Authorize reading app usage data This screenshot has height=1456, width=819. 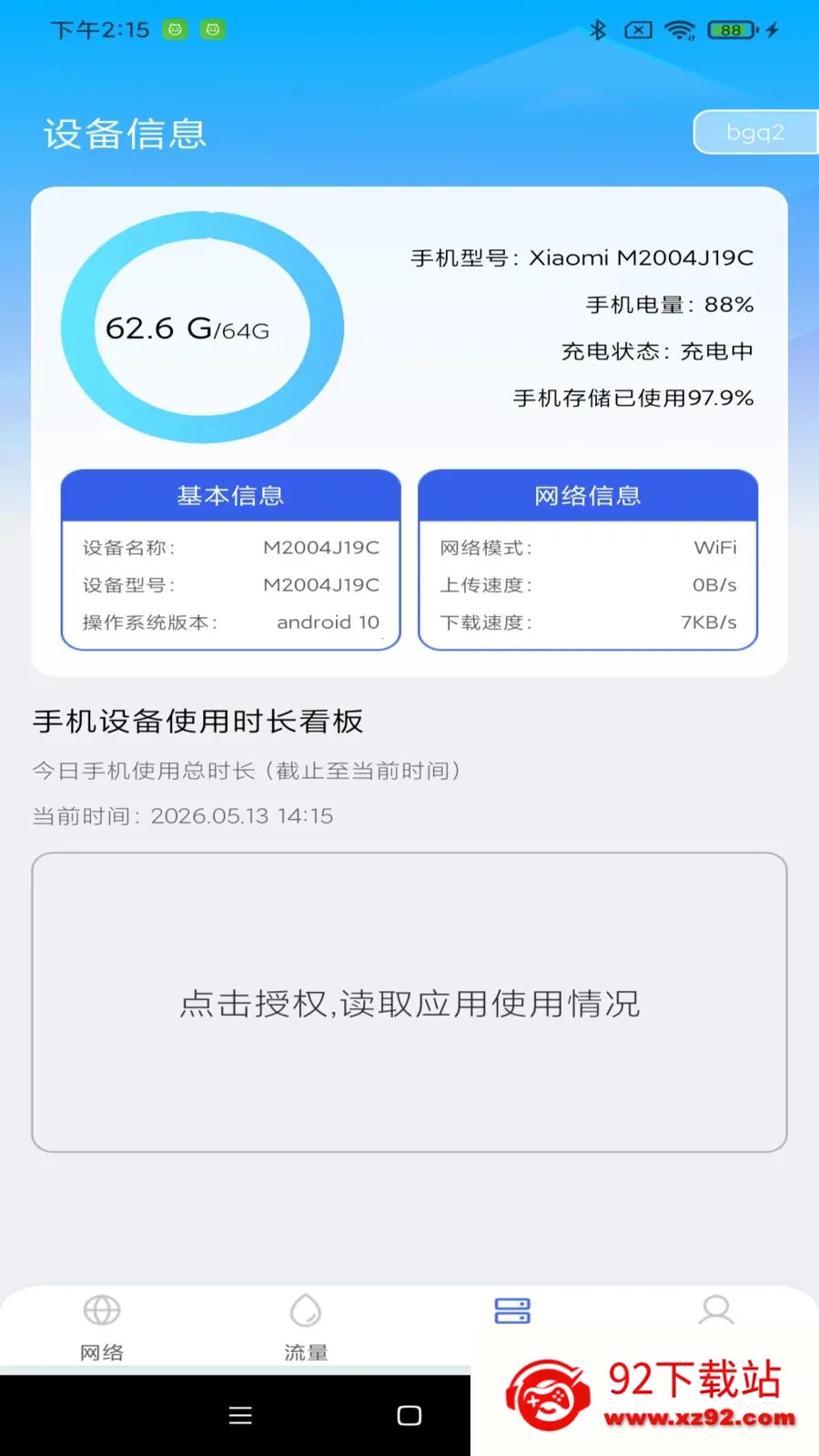click(409, 1003)
